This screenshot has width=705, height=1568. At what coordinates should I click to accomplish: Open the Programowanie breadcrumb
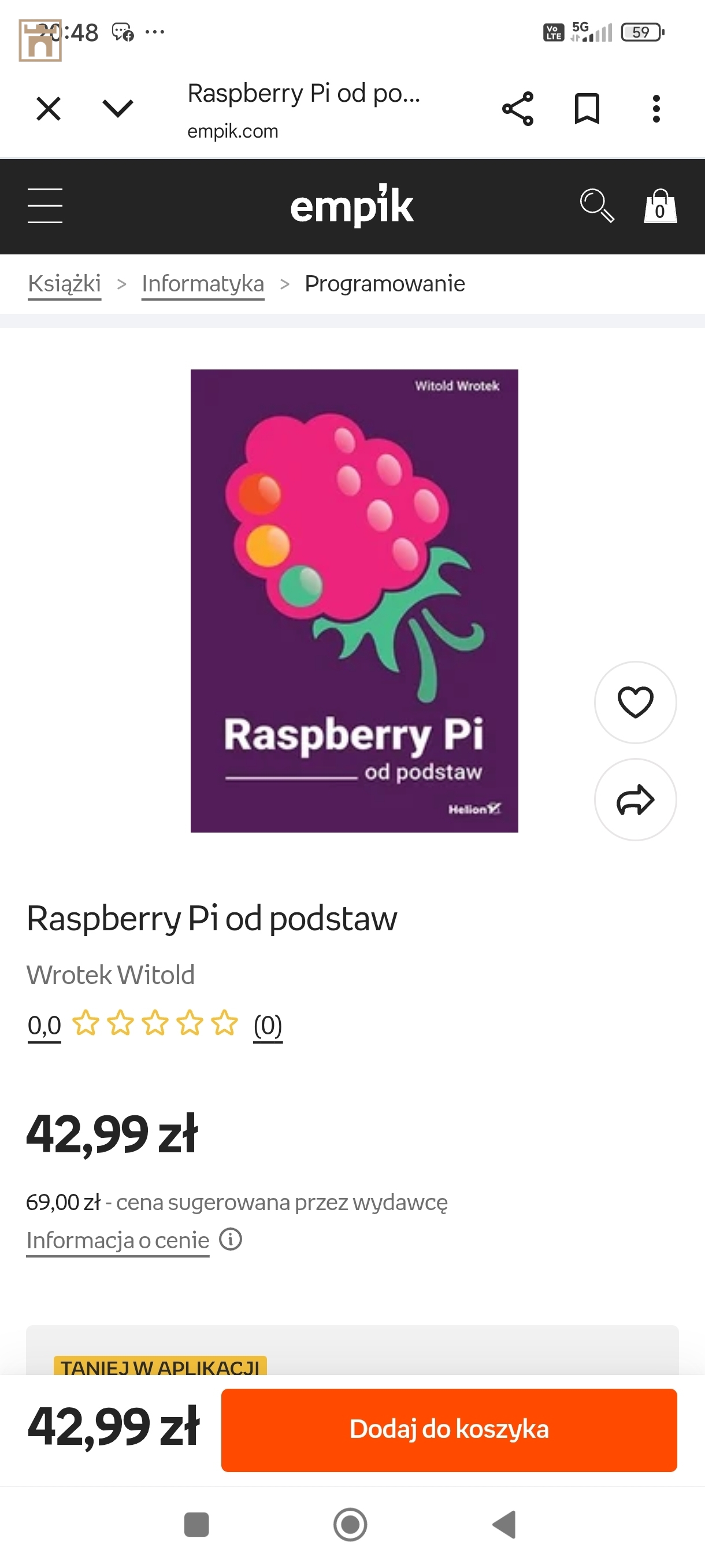click(384, 284)
